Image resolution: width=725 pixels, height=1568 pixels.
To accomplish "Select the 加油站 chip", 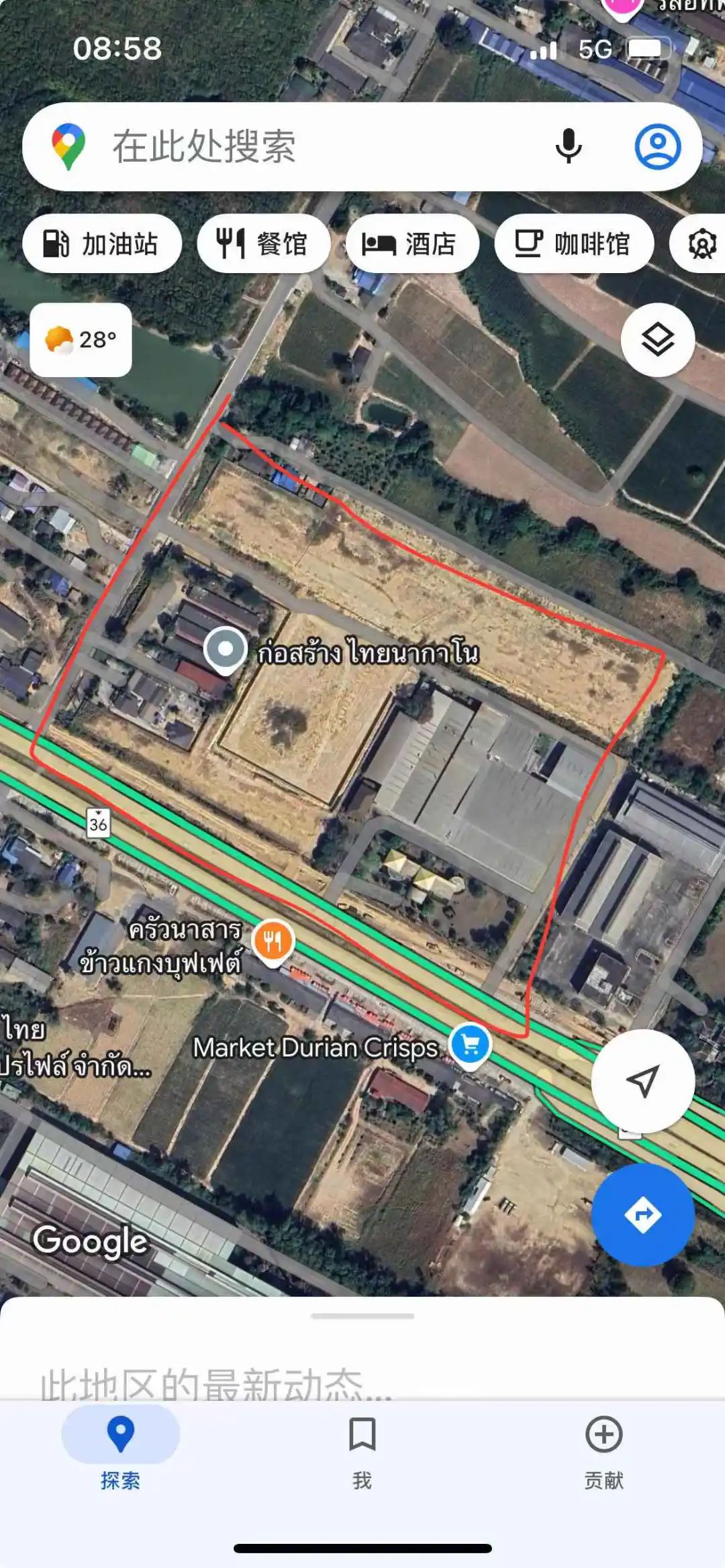I will (x=102, y=244).
